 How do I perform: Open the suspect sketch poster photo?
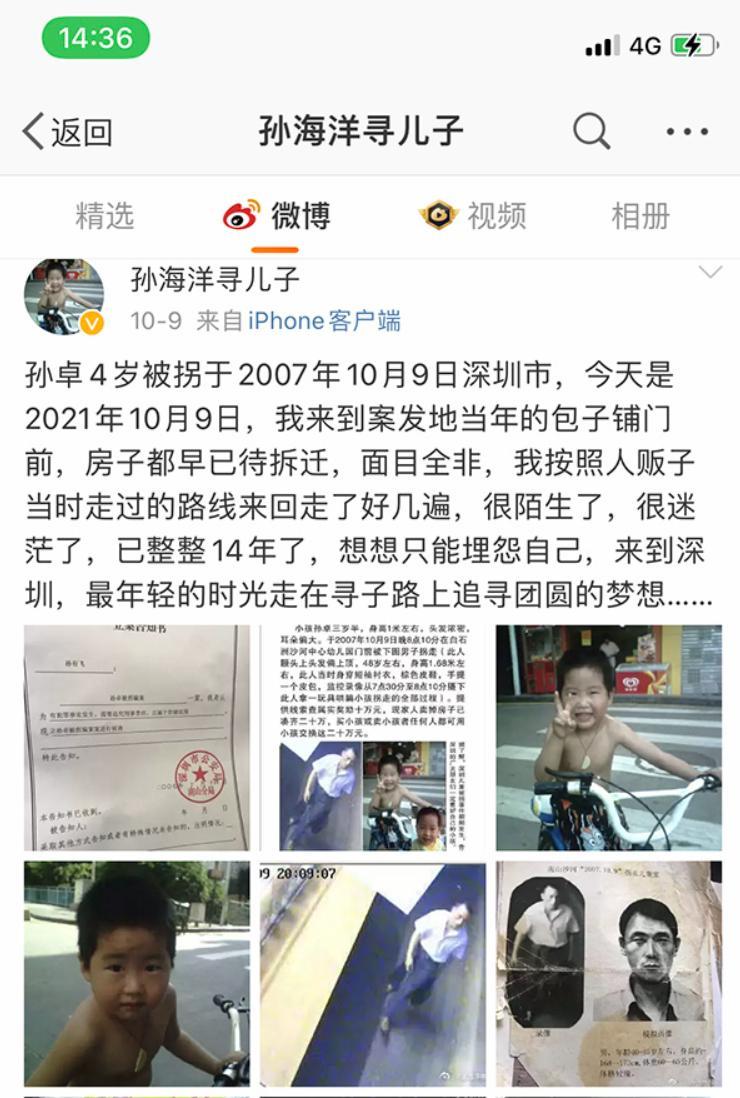[608, 974]
